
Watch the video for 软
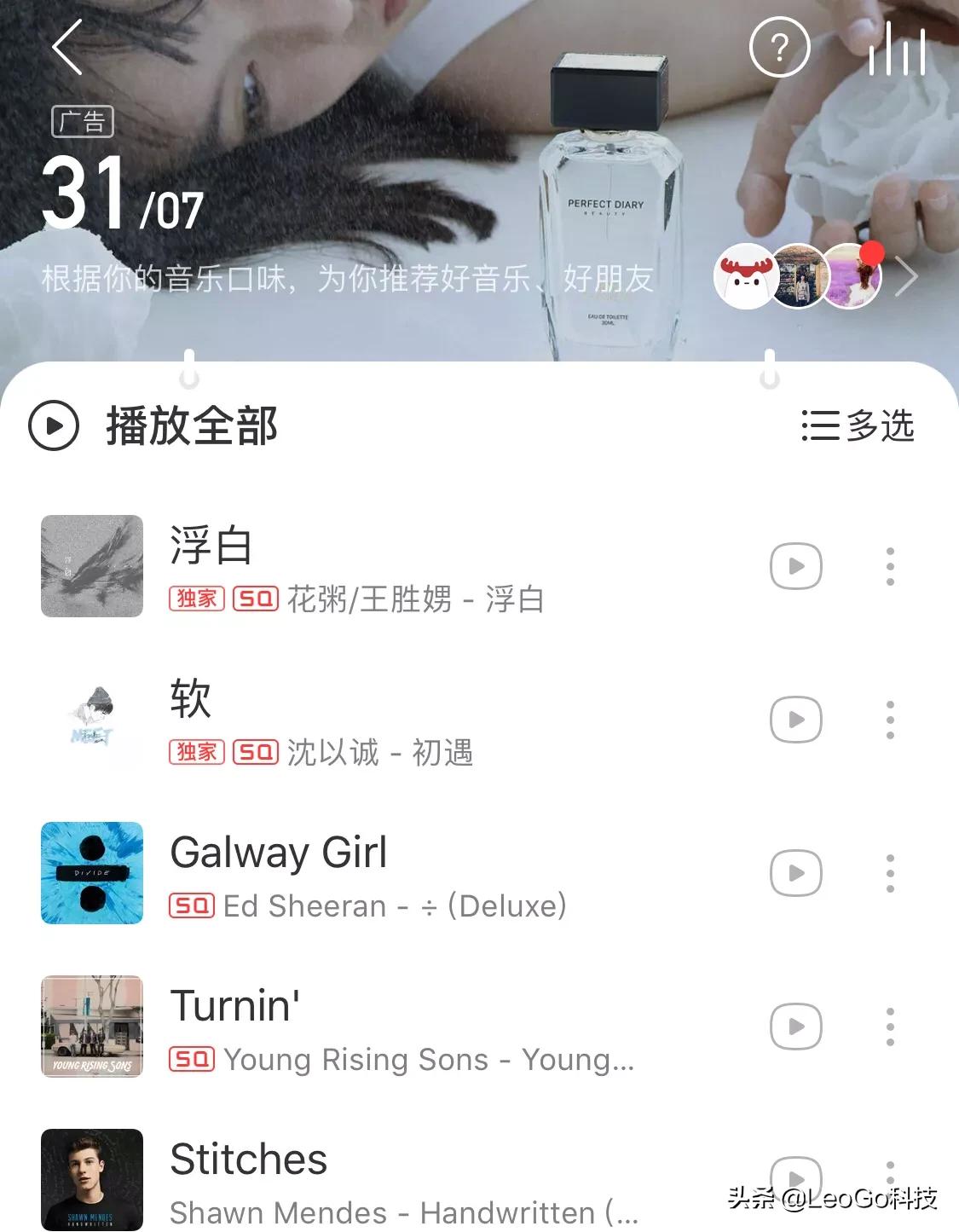pyautogui.click(x=796, y=720)
